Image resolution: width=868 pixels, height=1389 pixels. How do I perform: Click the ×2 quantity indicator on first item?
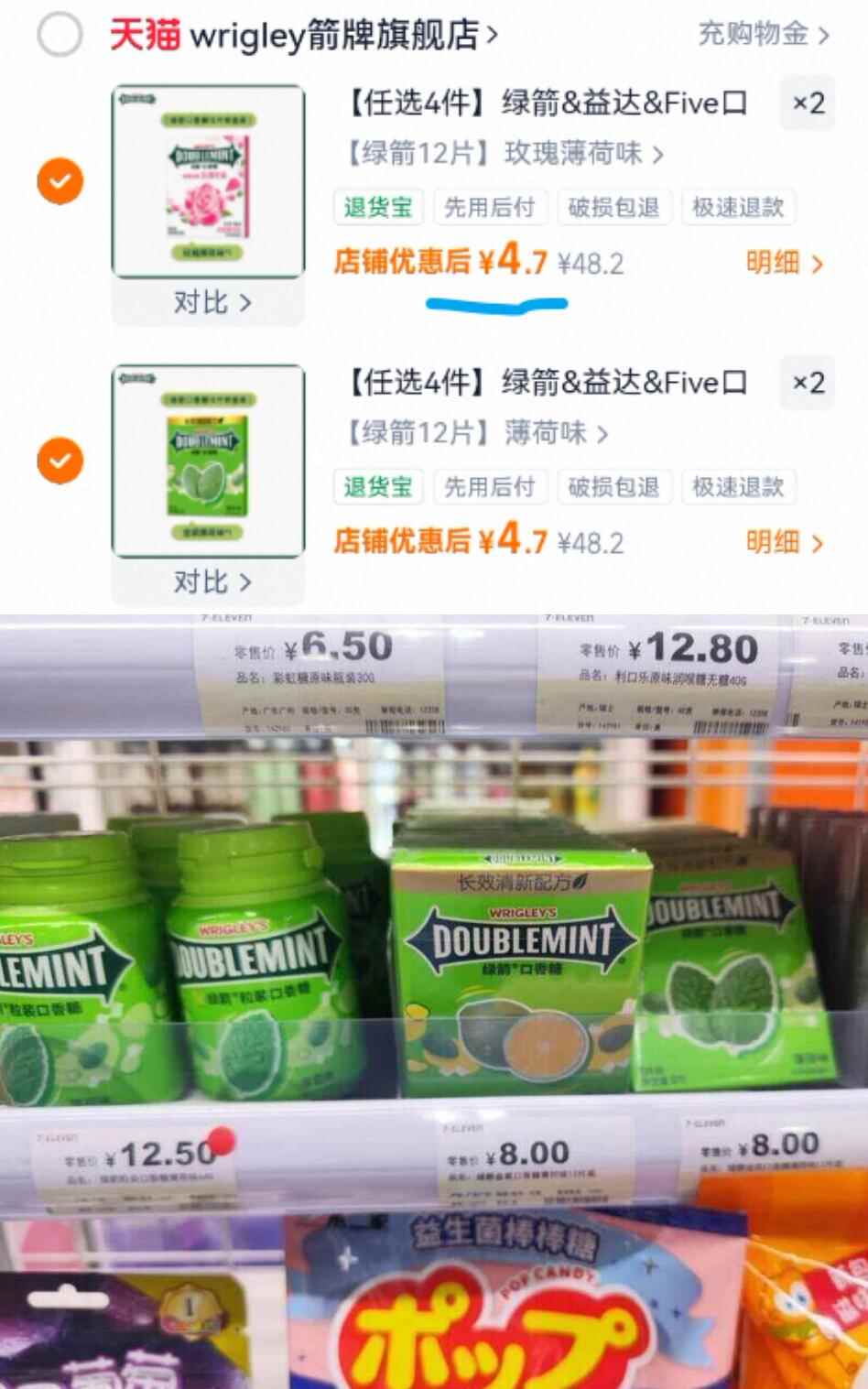coord(806,103)
